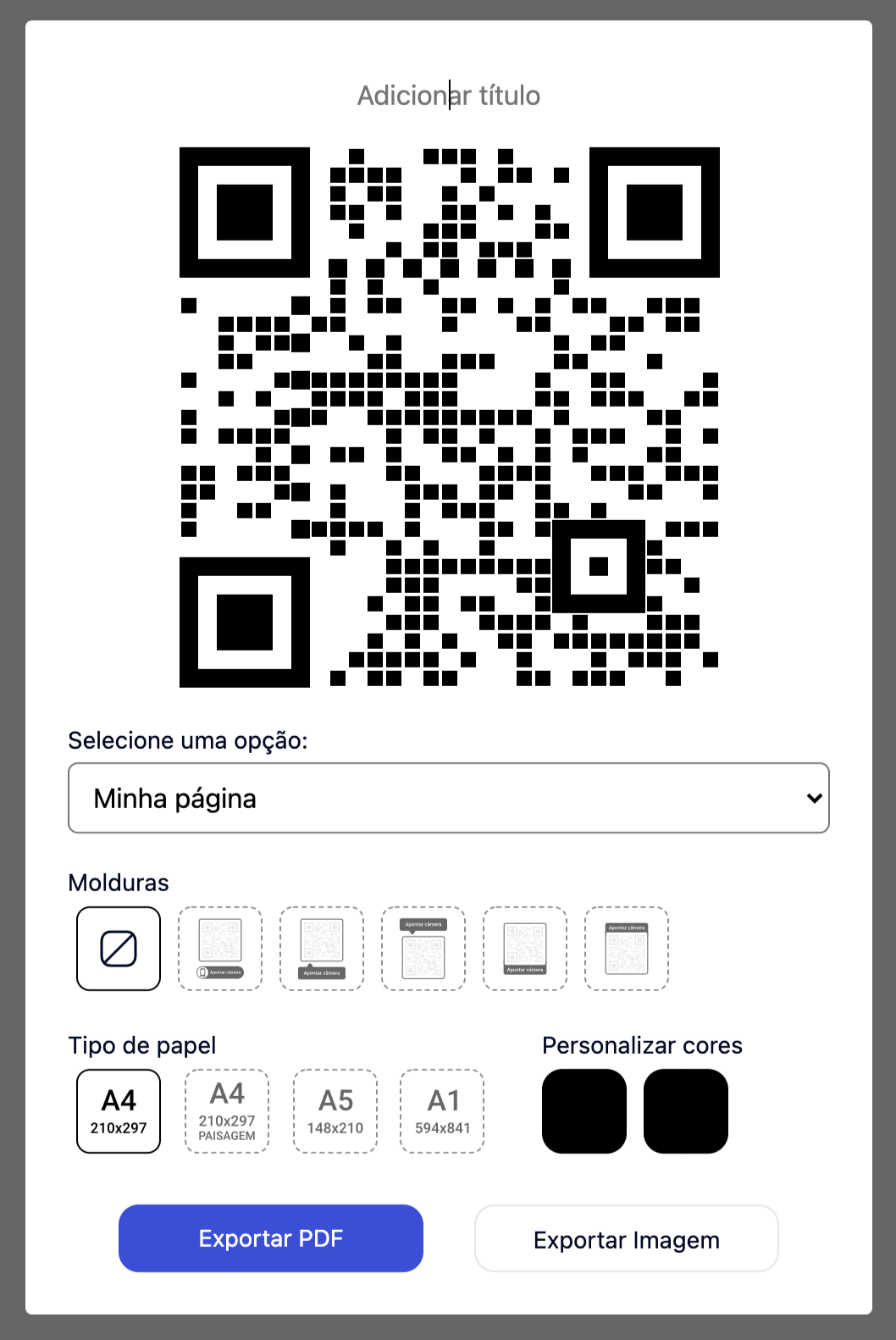Select the frame with speech bubble above QR code

coord(423,948)
